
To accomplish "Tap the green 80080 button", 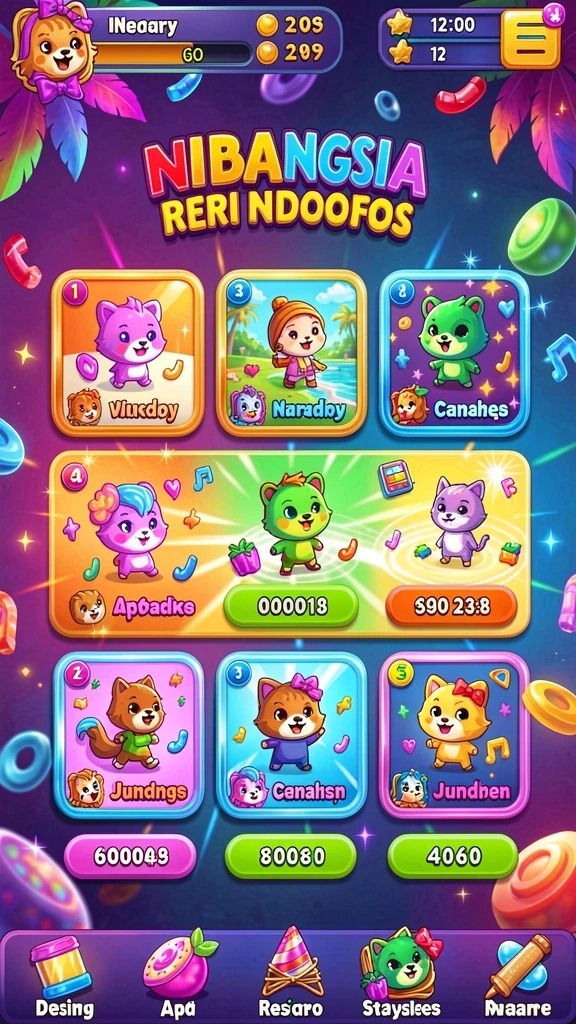I will click(291, 856).
